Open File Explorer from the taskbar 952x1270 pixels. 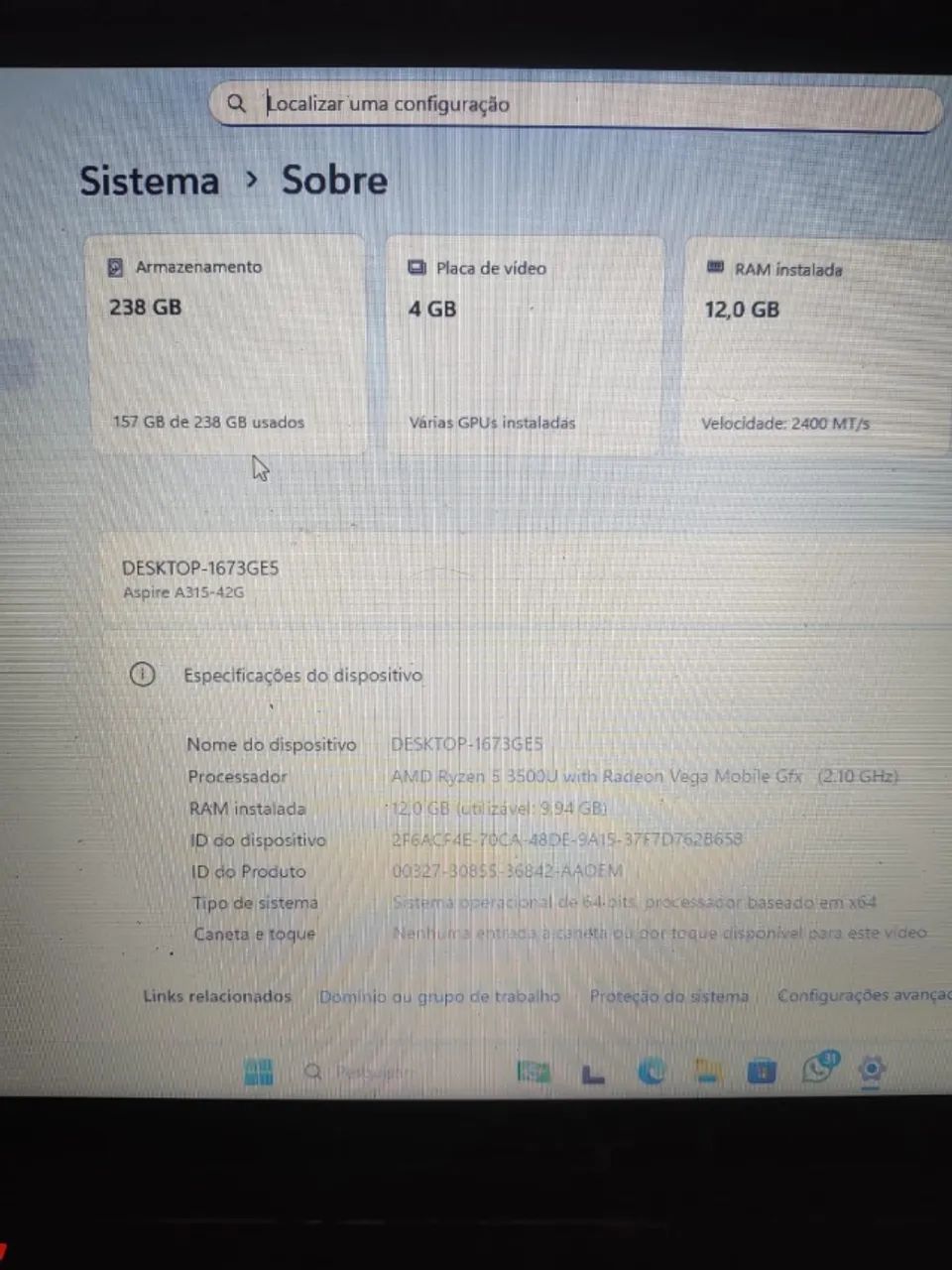tap(707, 1072)
